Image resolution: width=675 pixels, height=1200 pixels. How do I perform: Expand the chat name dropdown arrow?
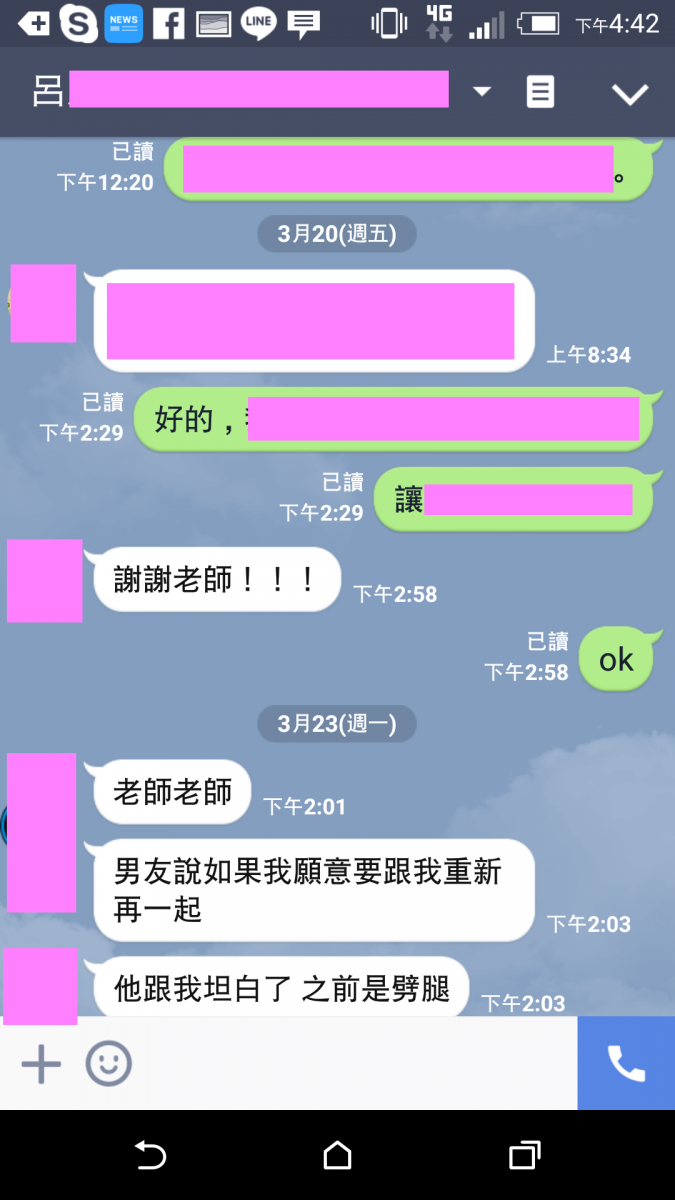(482, 92)
